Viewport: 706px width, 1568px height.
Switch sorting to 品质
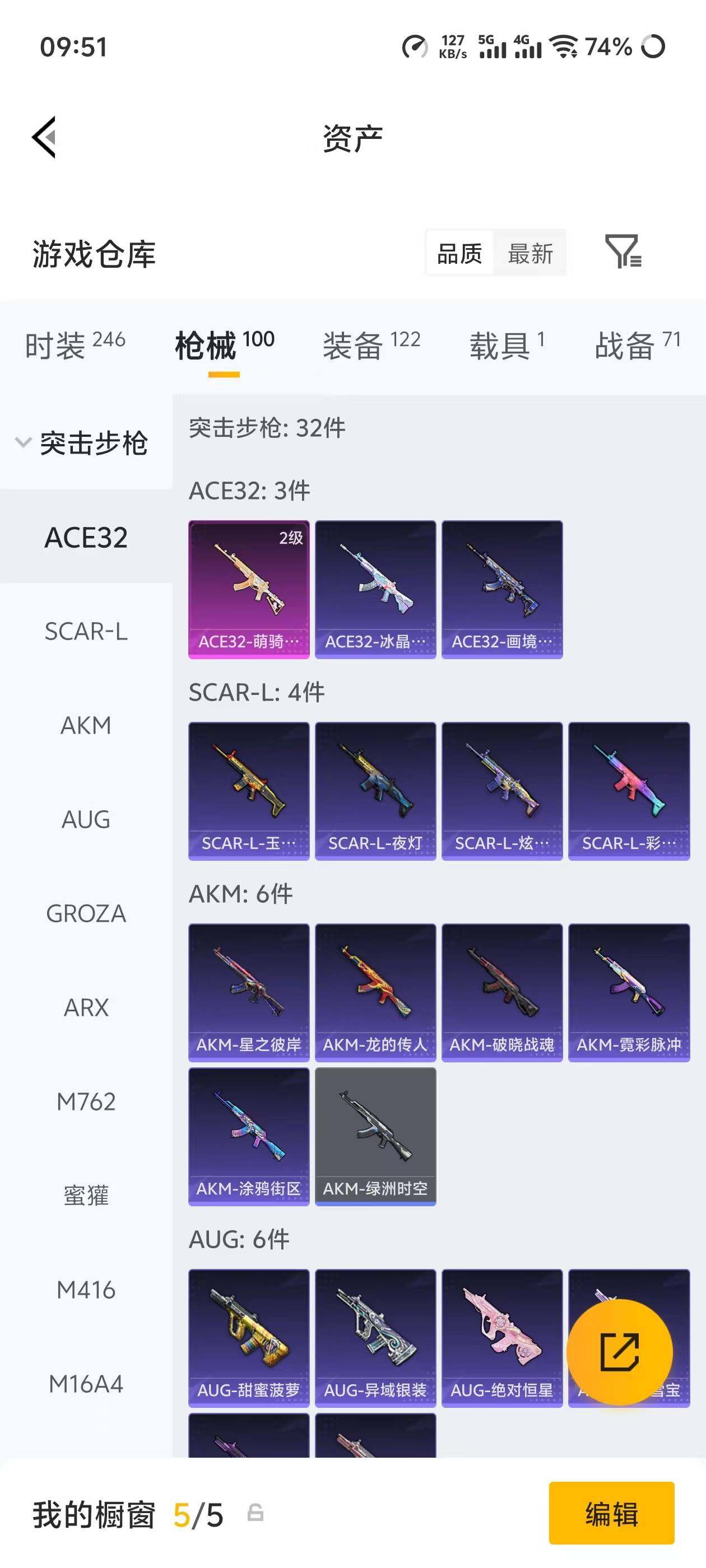tap(461, 253)
